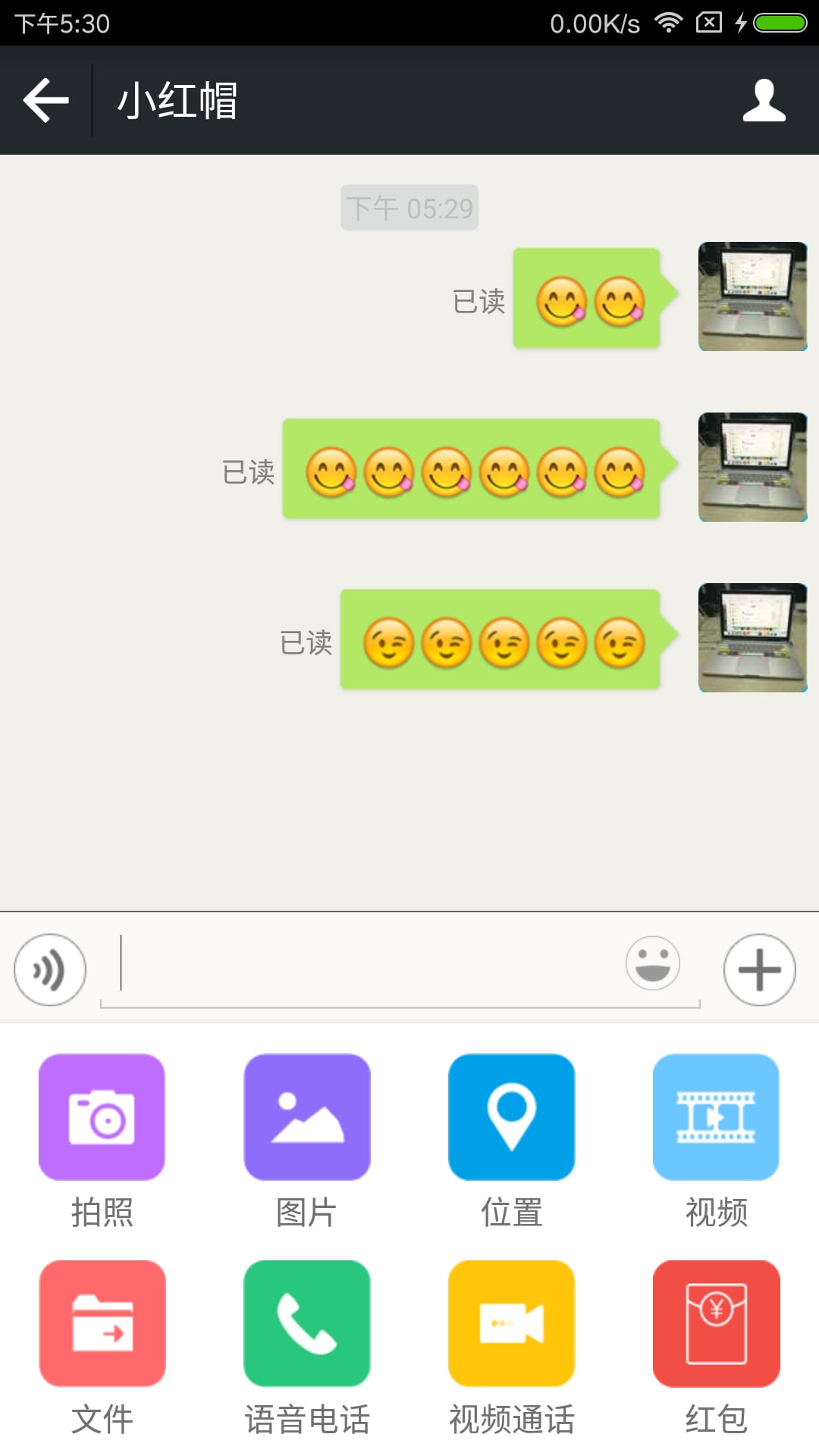
Task: Switch to voice message input
Action: tap(50, 970)
